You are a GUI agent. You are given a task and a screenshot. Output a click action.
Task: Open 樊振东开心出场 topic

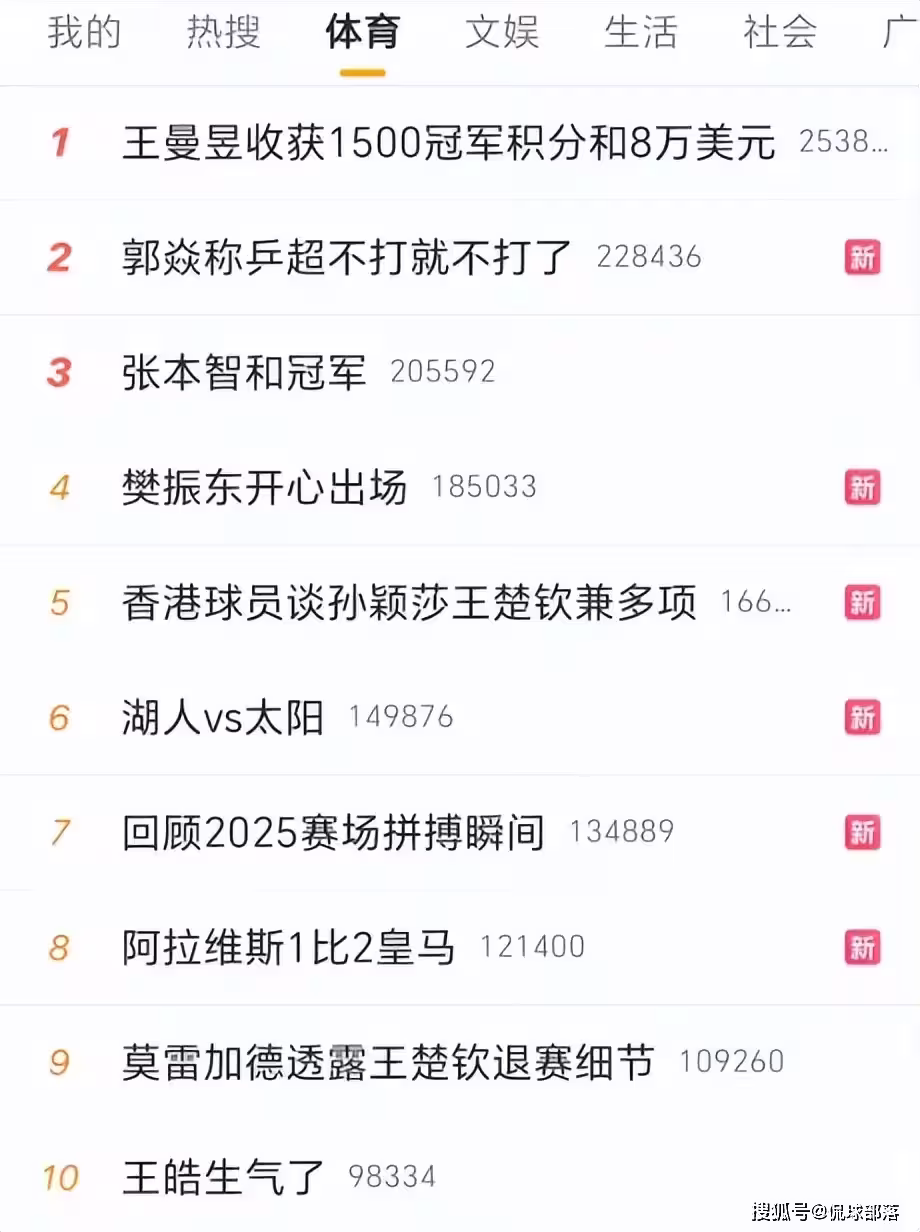point(265,487)
